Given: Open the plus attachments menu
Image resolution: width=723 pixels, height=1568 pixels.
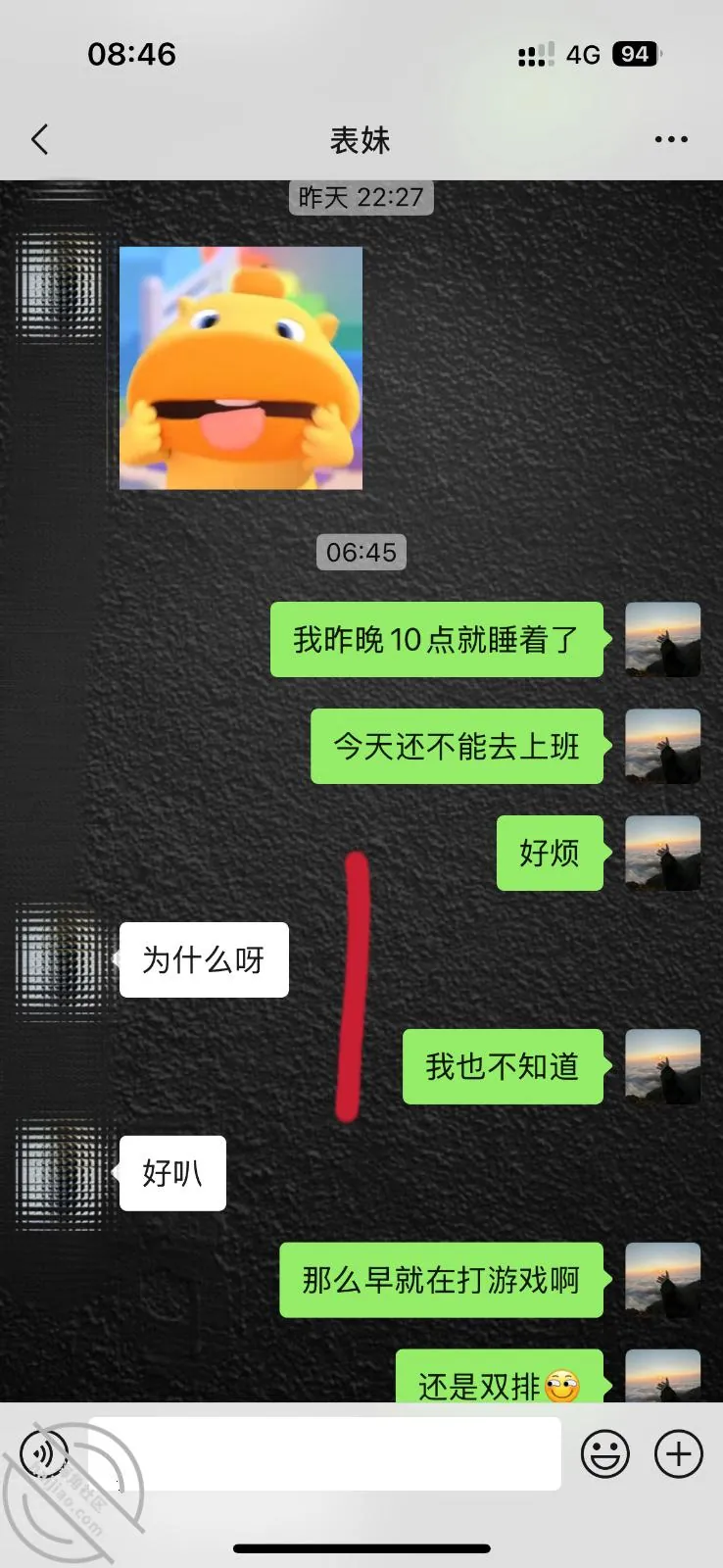Looking at the screenshot, I should click(679, 1454).
